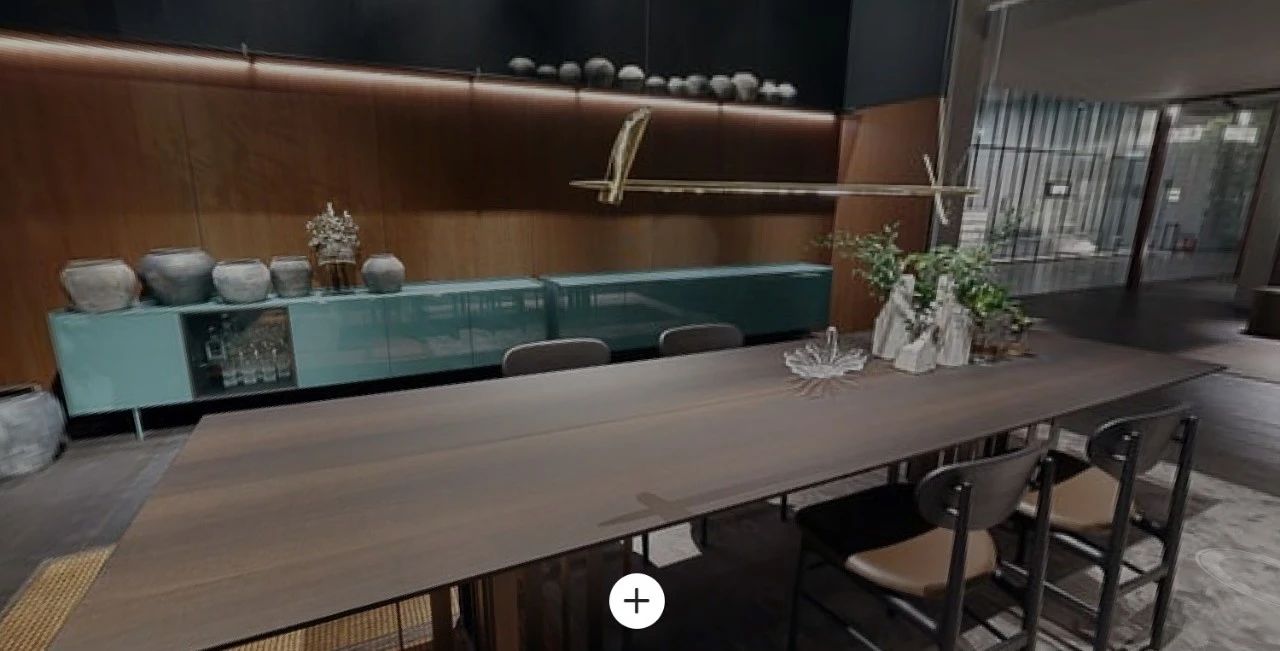
Task: Tap the white plus hotspot button
Action: (x=637, y=601)
